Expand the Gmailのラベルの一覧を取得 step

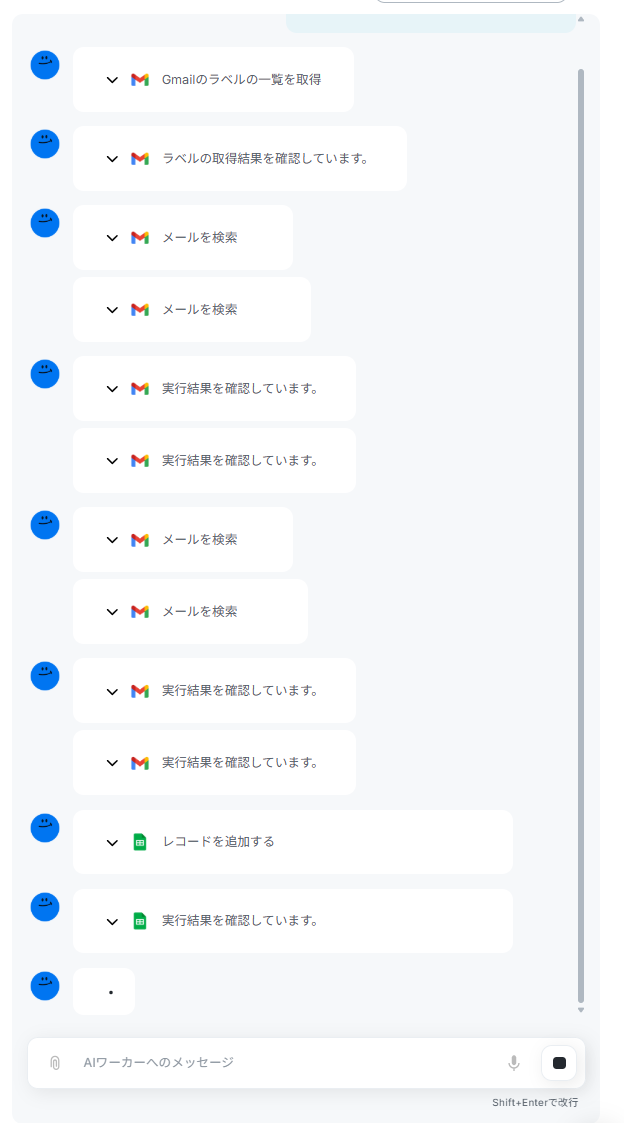(x=112, y=80)
